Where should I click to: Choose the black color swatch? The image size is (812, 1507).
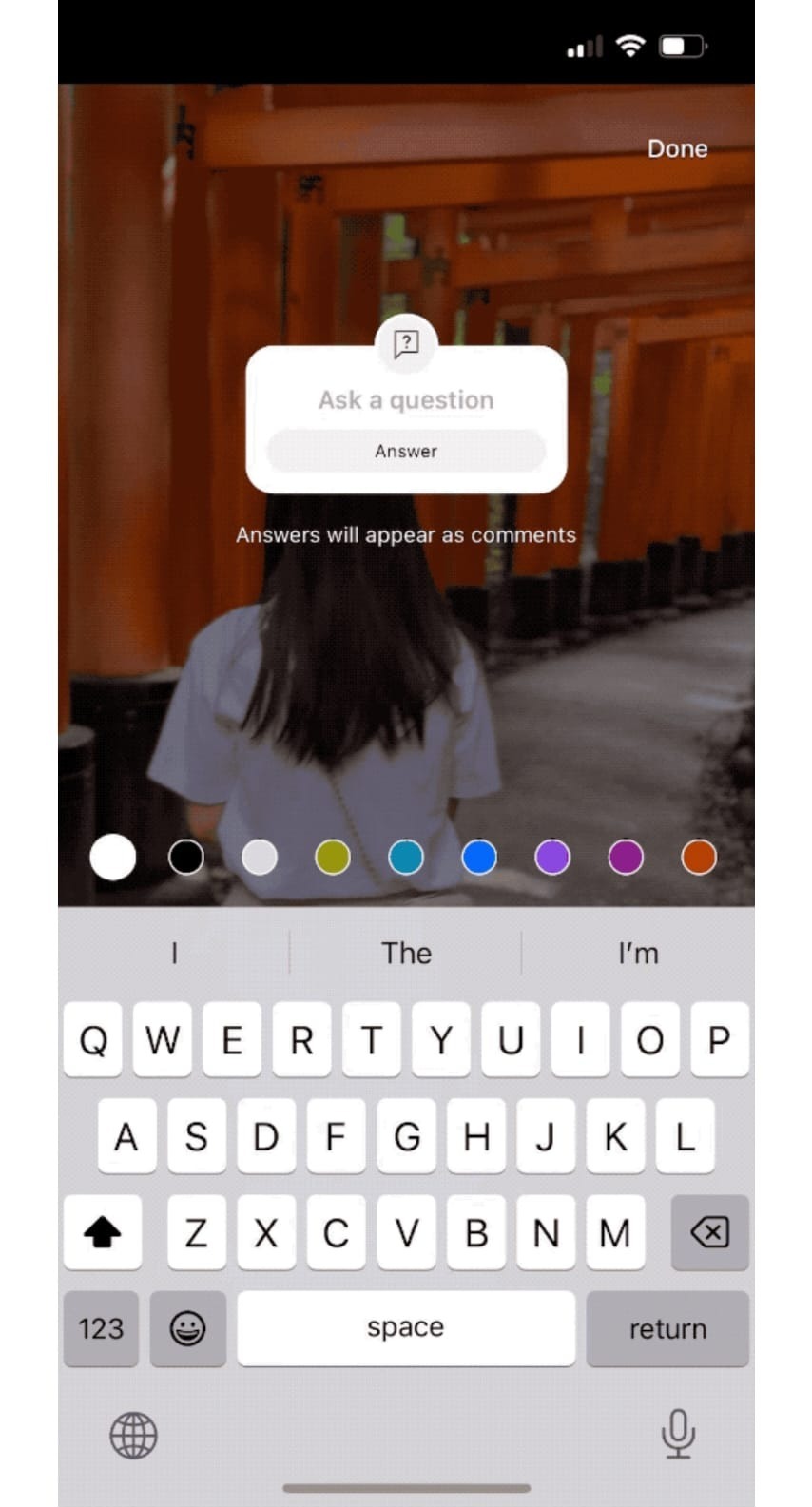[x=186, y=857]
